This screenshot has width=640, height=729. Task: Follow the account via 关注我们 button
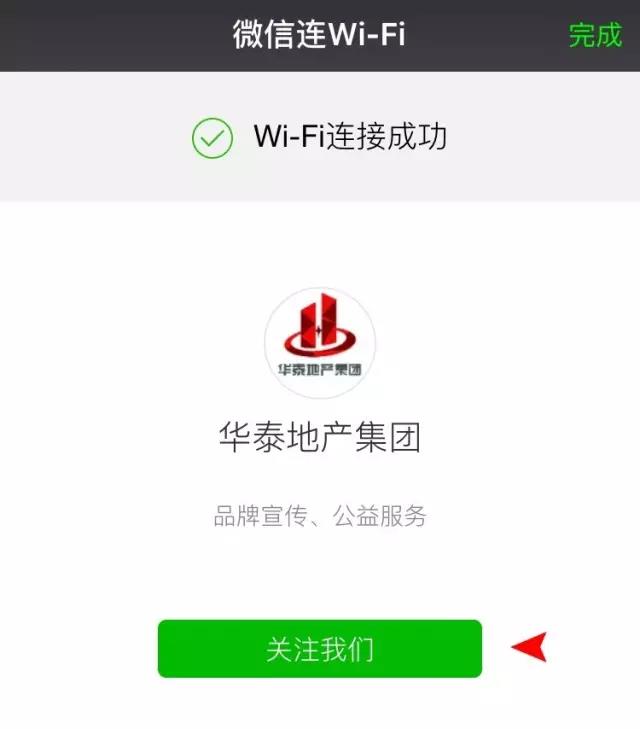[320, 648]
